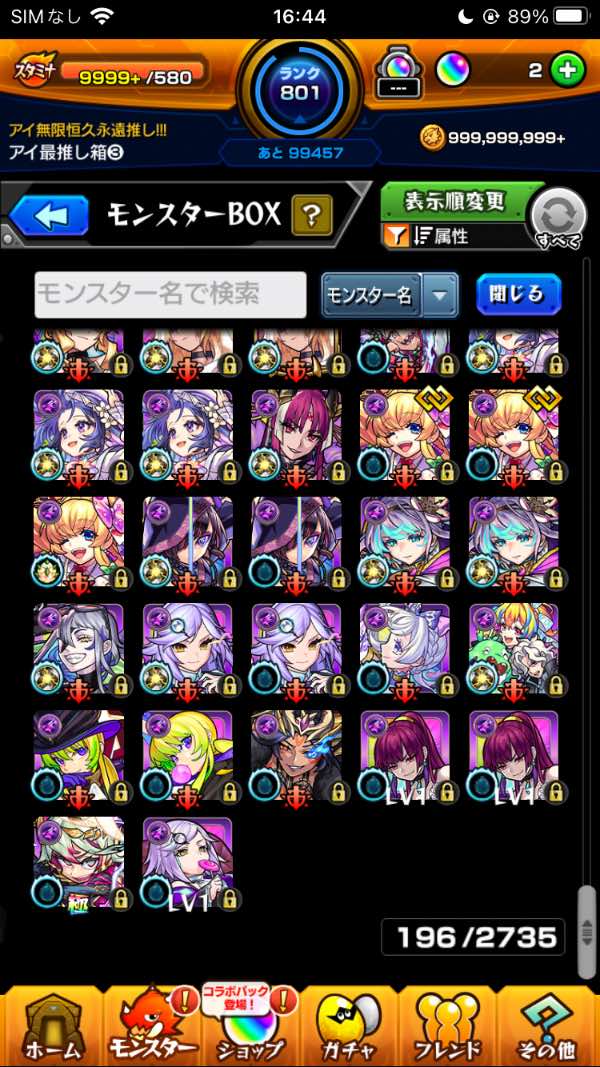
Task: Open the help question mark
Action: click(312, 214)
